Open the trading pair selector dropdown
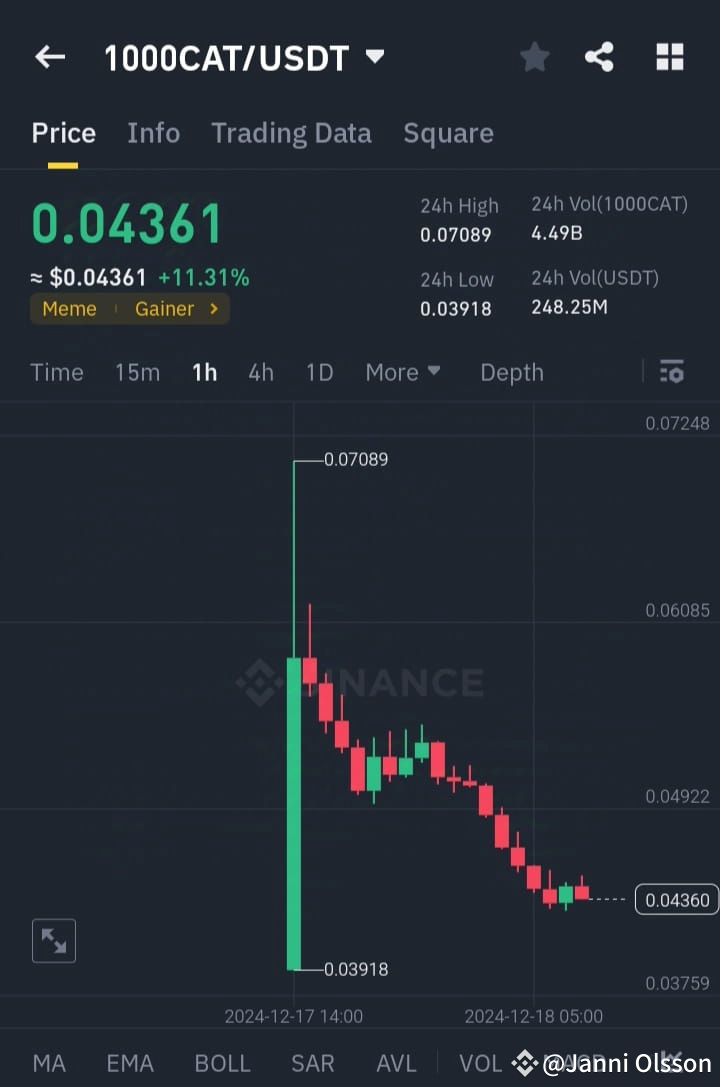Image resolution: width=720 pixels, height=1087 pixels. click(374, 57)
